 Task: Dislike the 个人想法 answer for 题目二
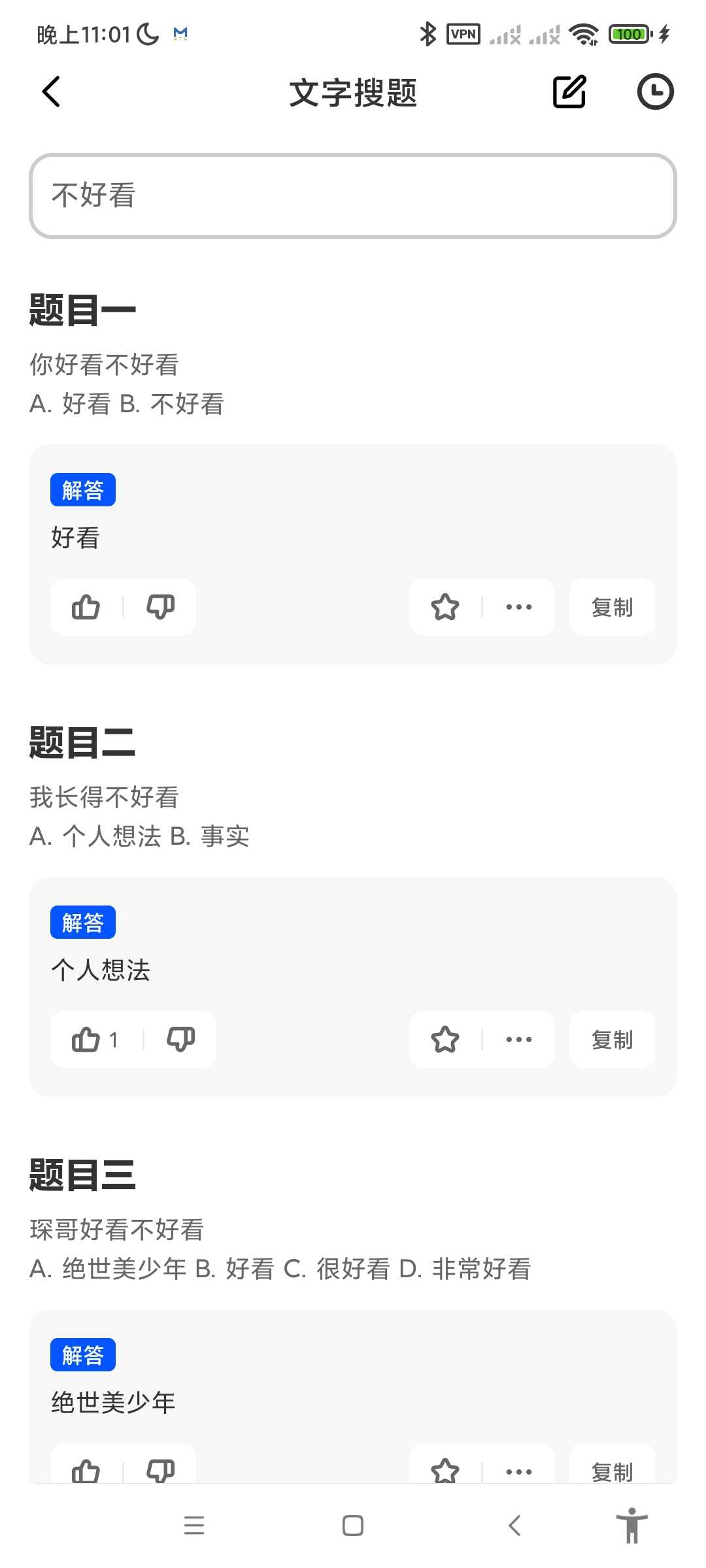pos(181,1039)
